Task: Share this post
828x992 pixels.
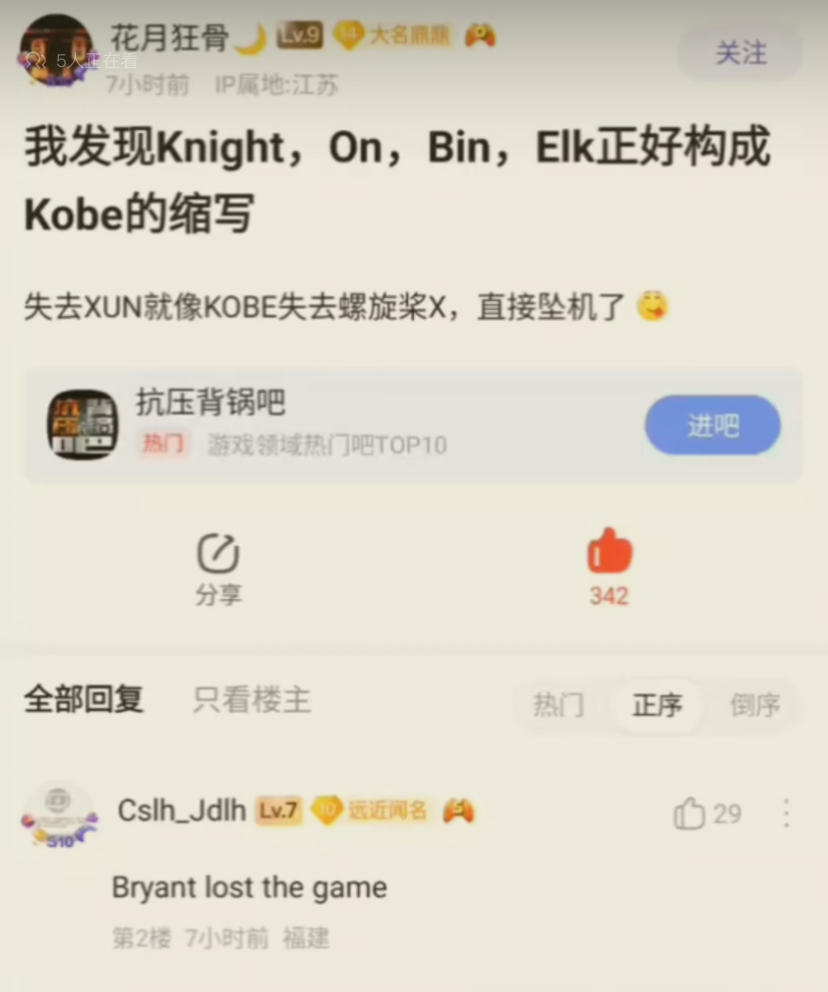Action: coord(218,568)
